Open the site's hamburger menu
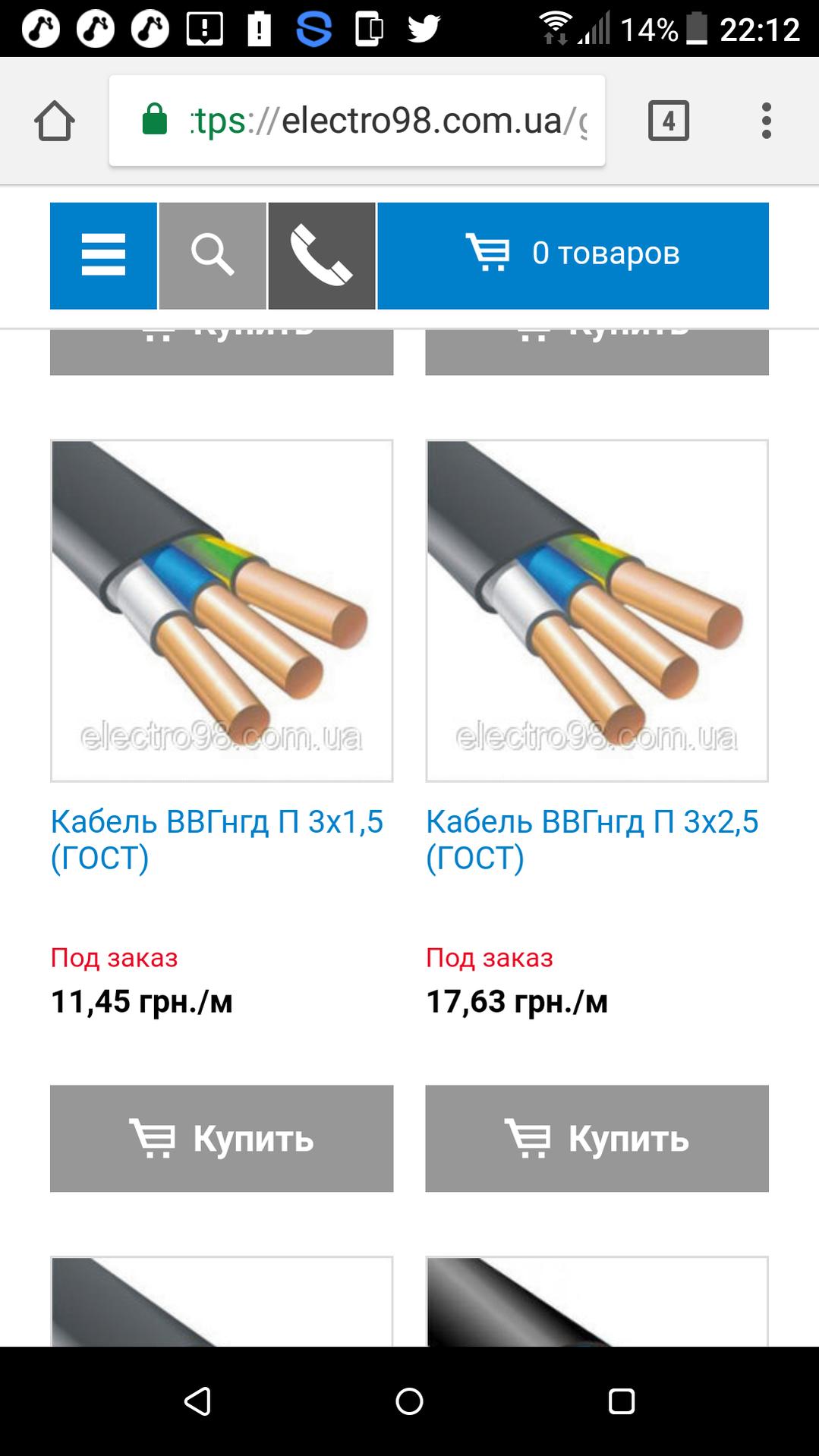The height and width of the screenshot is (1456, 819). [x=103, y=255]
